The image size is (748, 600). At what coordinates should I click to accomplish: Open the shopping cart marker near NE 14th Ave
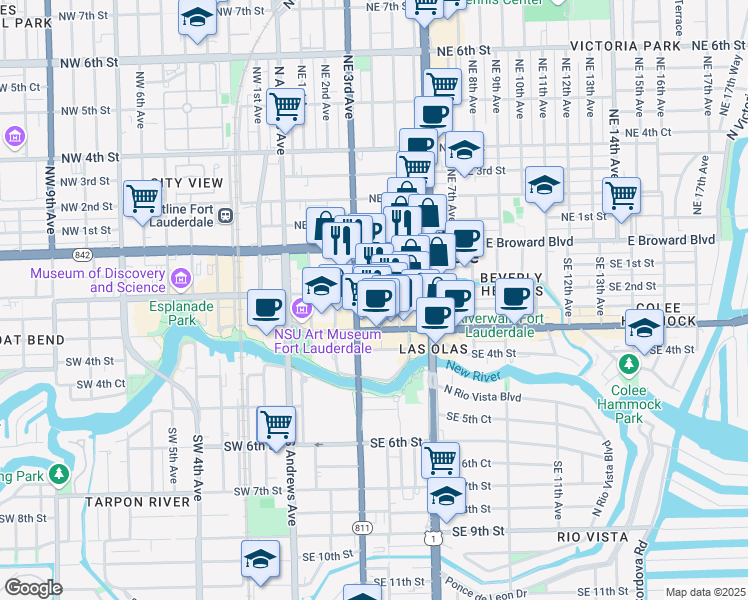coord(621,194)
